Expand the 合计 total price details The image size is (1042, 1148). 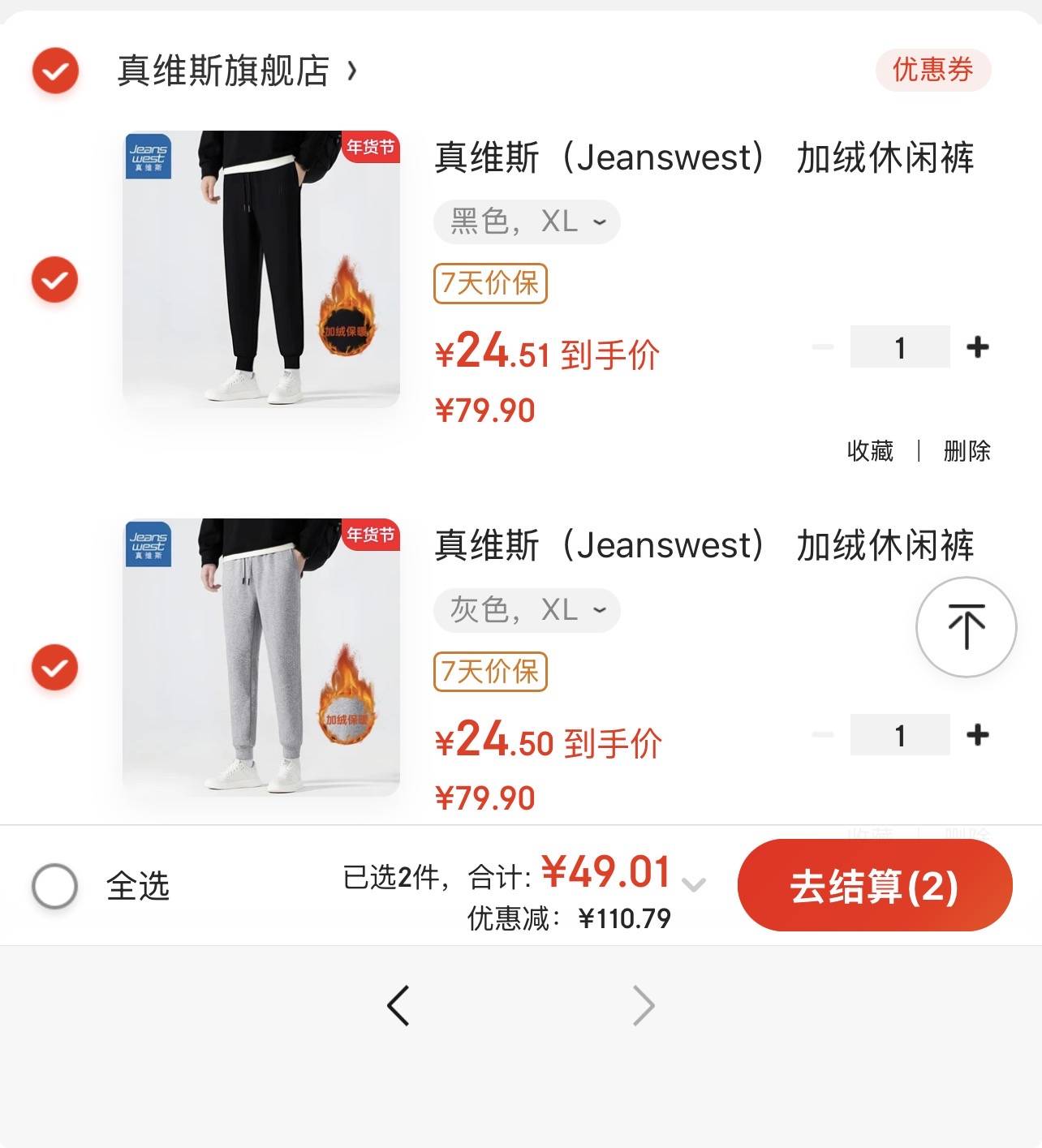[694, 884]
